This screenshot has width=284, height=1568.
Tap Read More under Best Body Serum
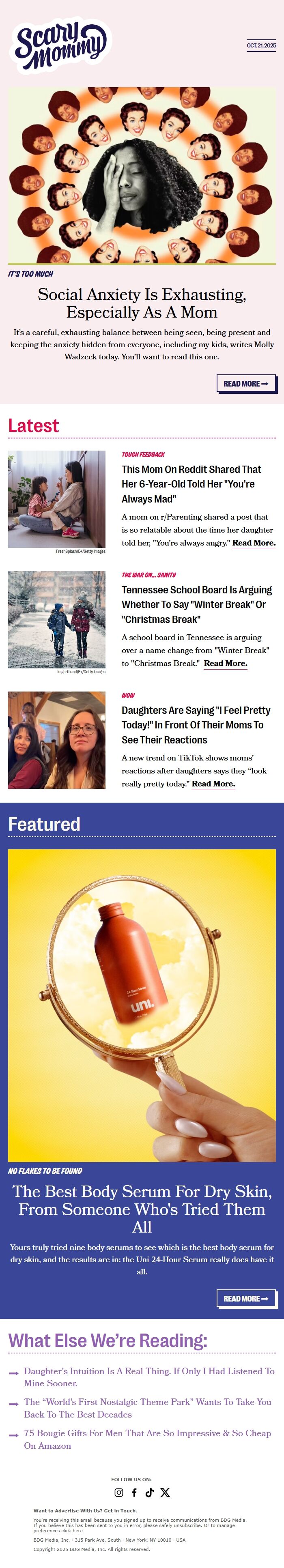[x=246, y=1298]
